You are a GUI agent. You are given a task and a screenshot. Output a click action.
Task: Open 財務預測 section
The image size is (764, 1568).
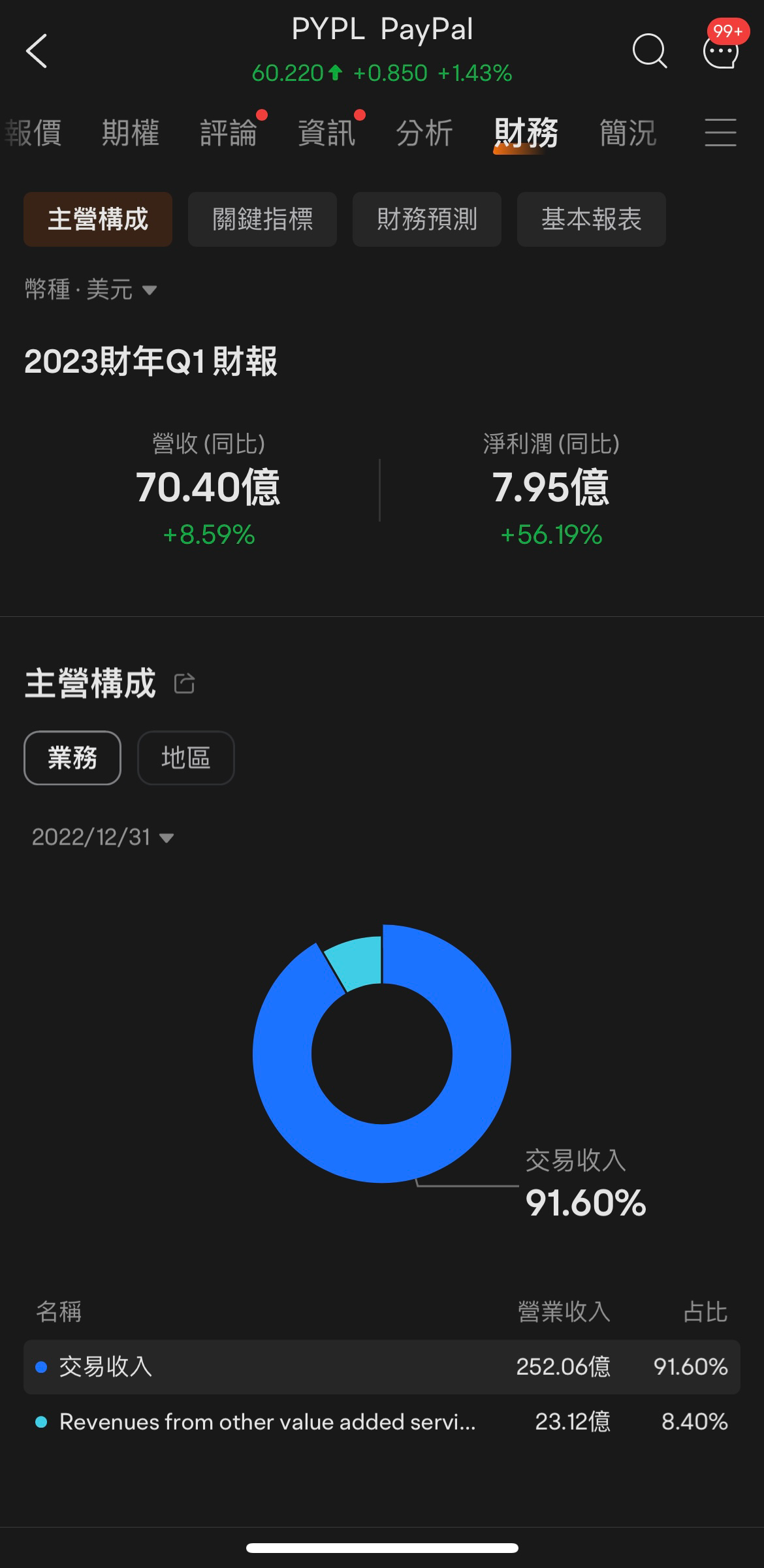click(426, 219)
